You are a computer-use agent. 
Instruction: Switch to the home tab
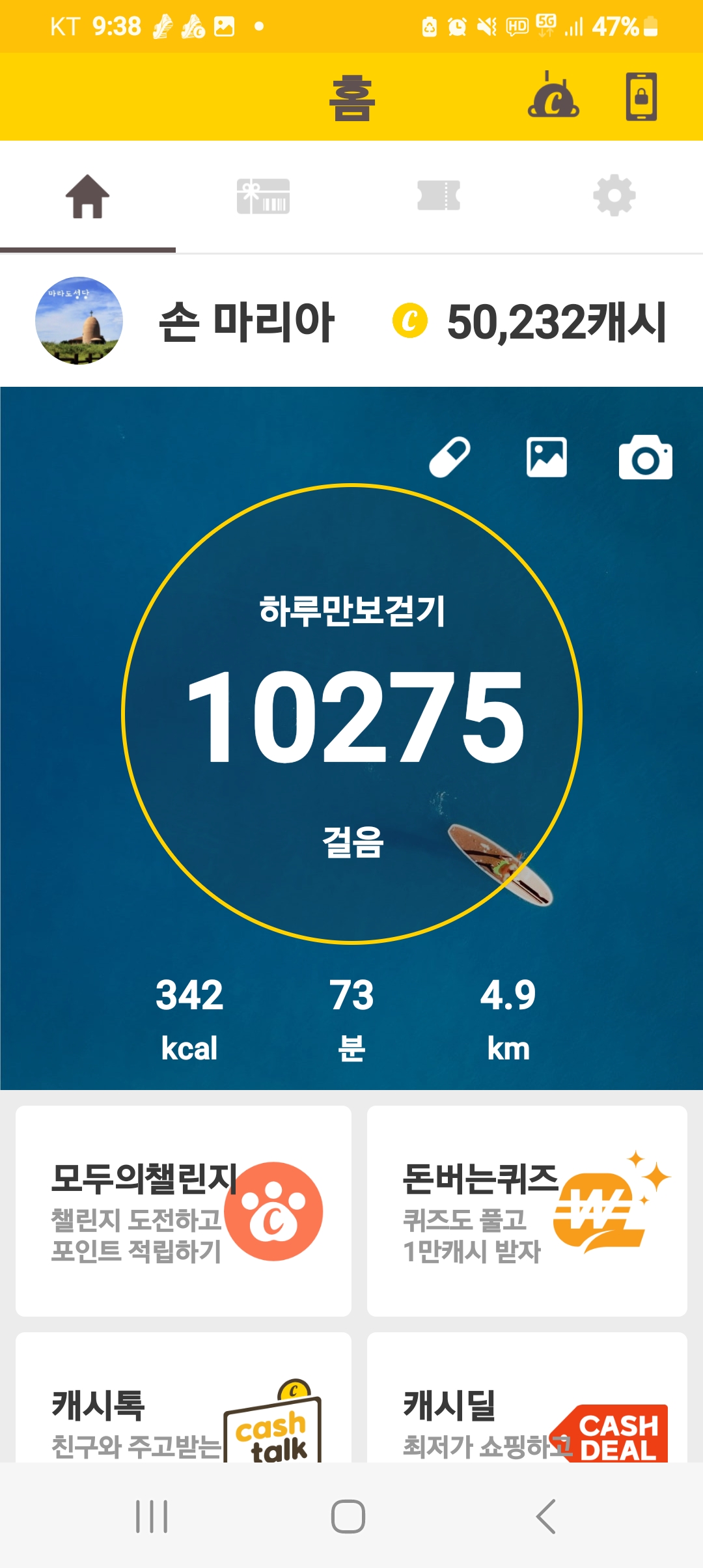click(x=87, y=196)
